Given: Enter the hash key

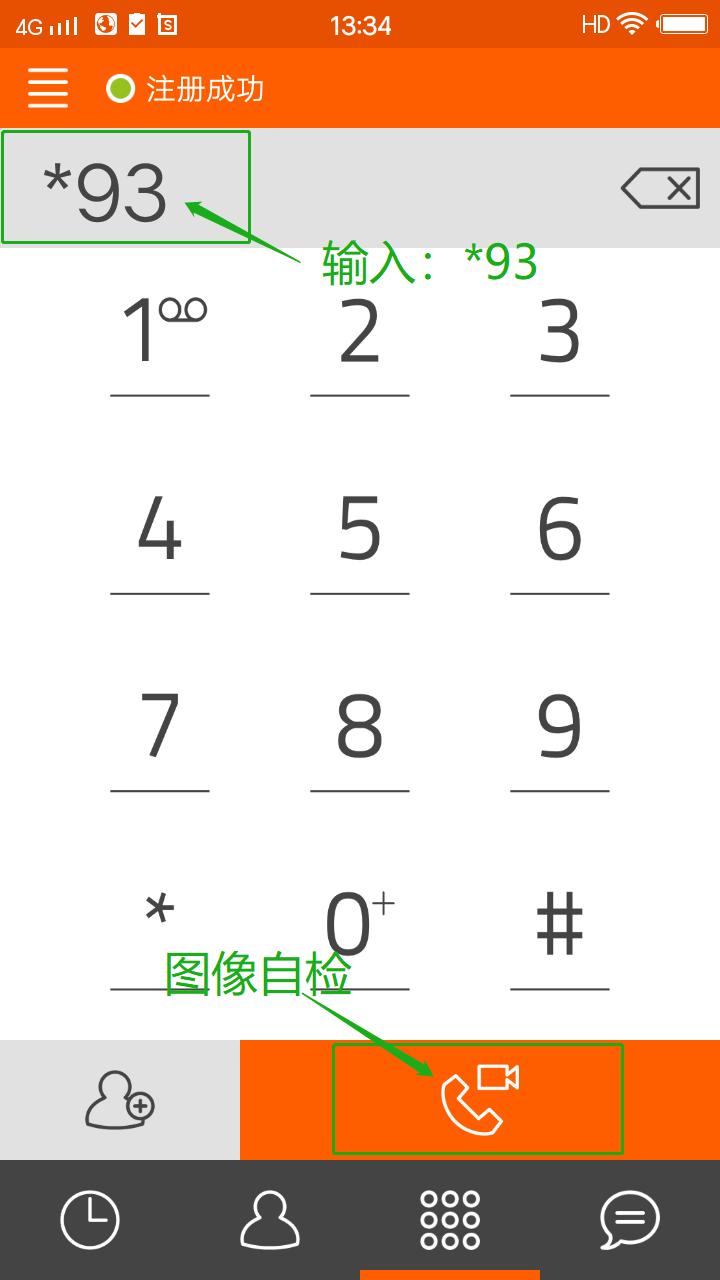Looking at the screenshot, I should coord(560,925).
